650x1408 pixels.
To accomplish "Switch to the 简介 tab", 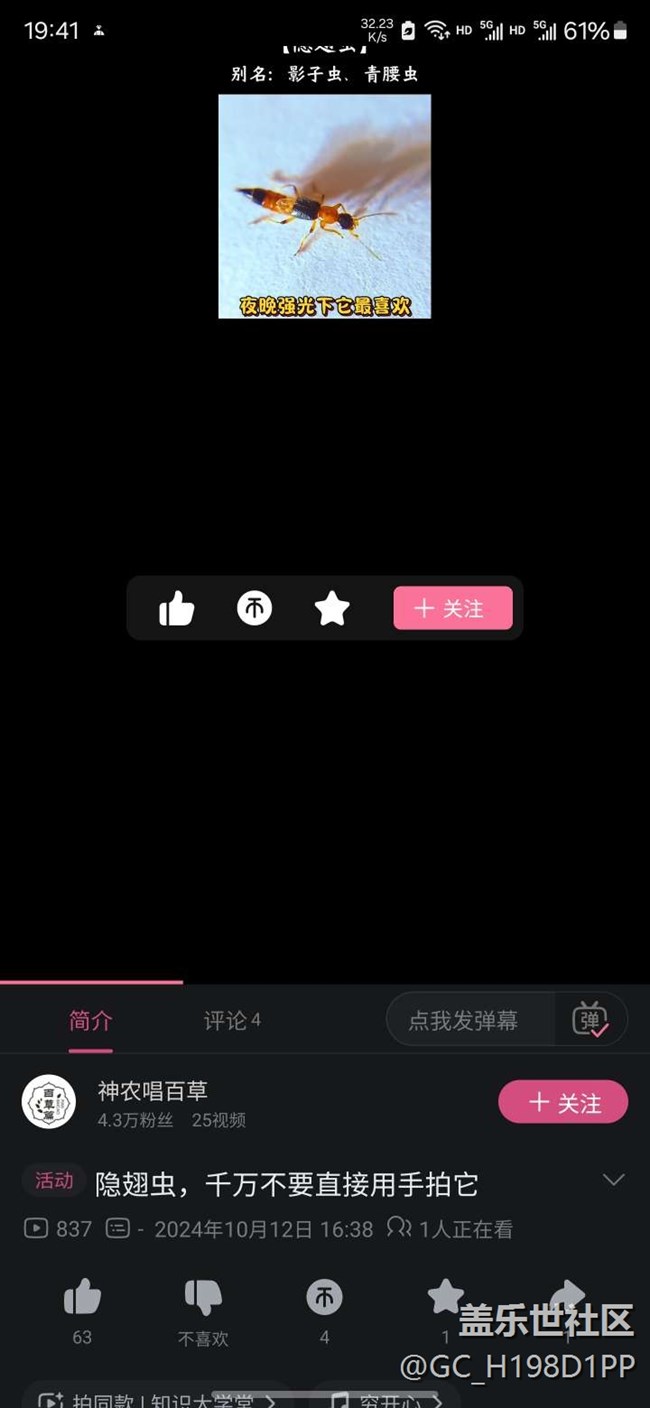I will [91, 1021].
